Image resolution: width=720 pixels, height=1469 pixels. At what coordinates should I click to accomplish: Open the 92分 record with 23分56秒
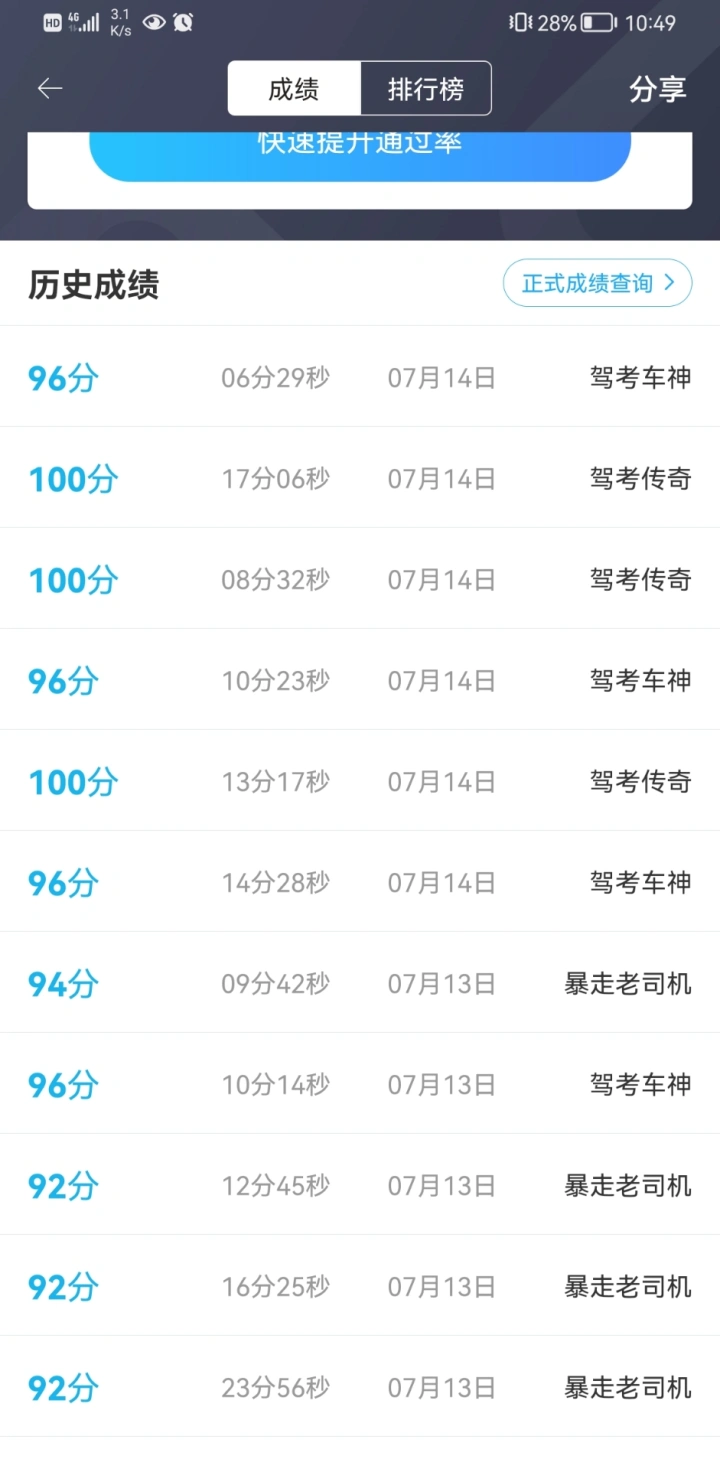click(x=360, y=1387)
